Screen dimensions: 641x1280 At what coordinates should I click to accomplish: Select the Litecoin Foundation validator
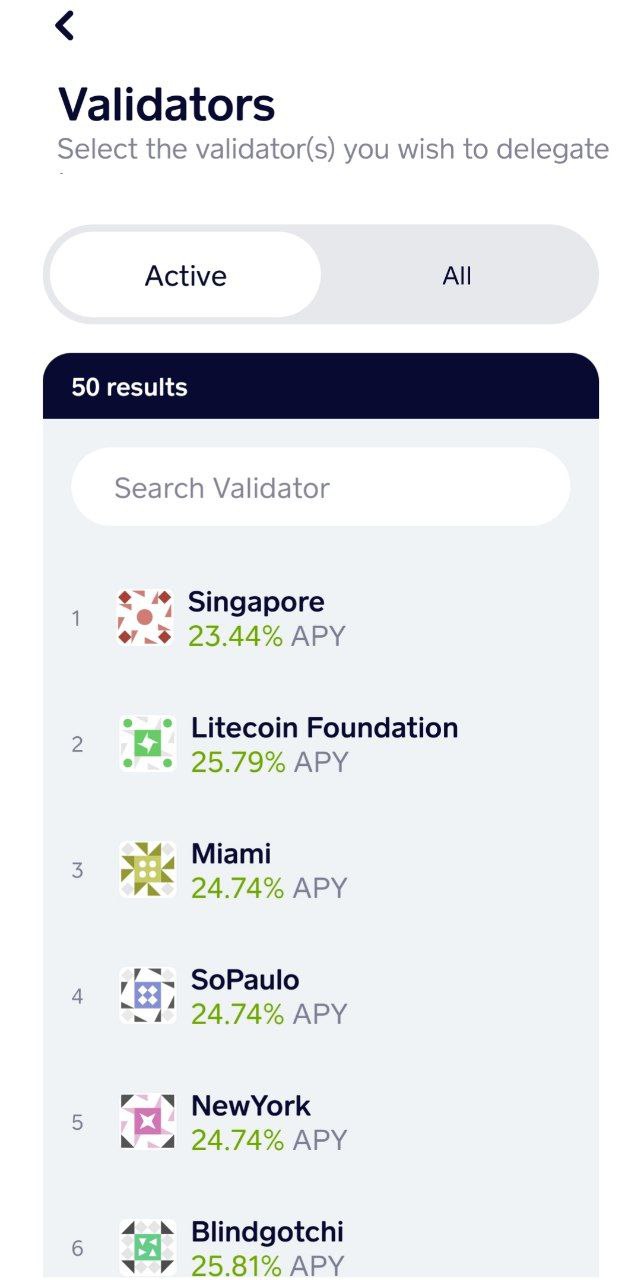pos(321,744)
